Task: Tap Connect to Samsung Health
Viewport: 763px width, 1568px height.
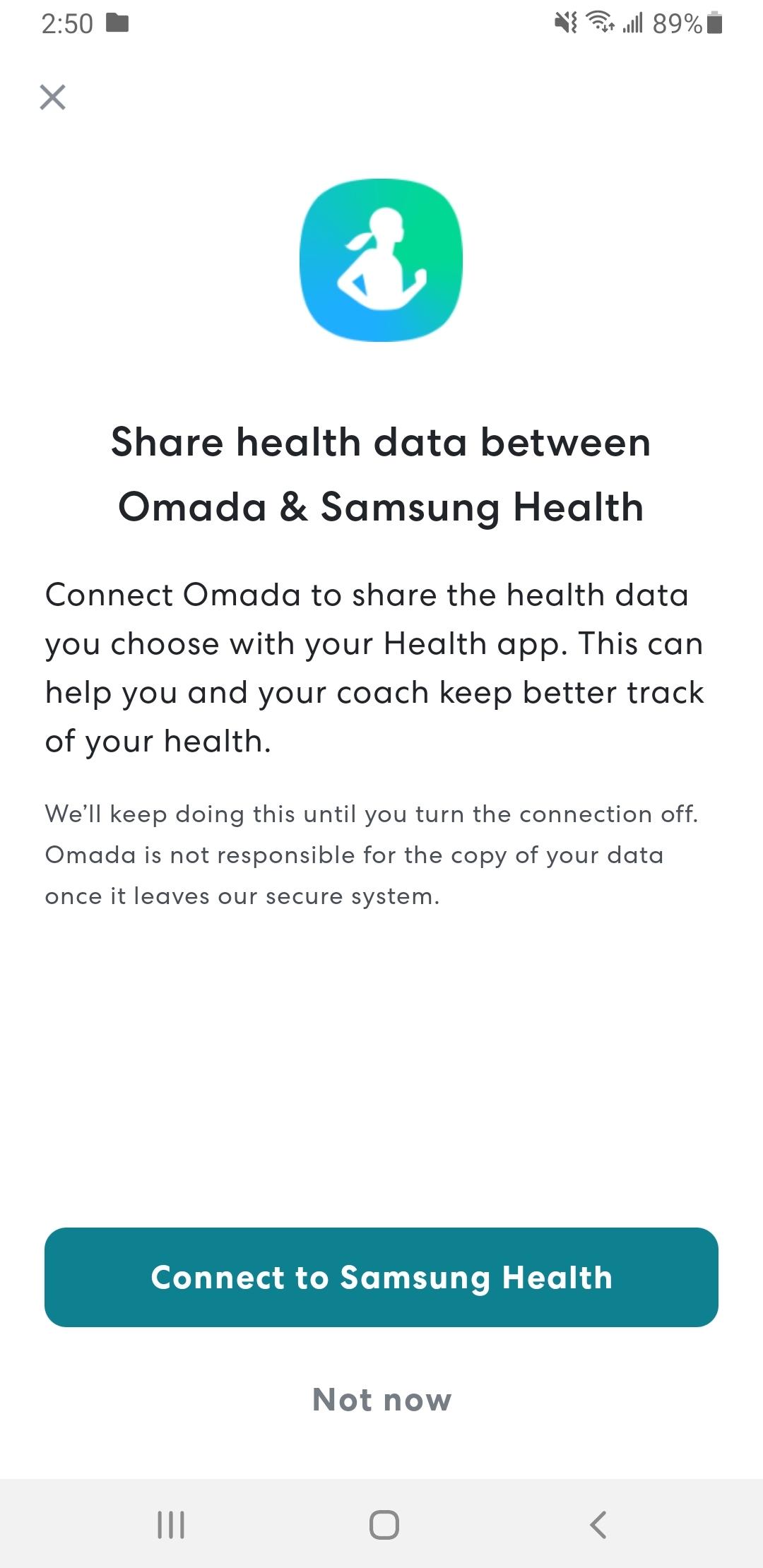Action: tap(381, 1277)
